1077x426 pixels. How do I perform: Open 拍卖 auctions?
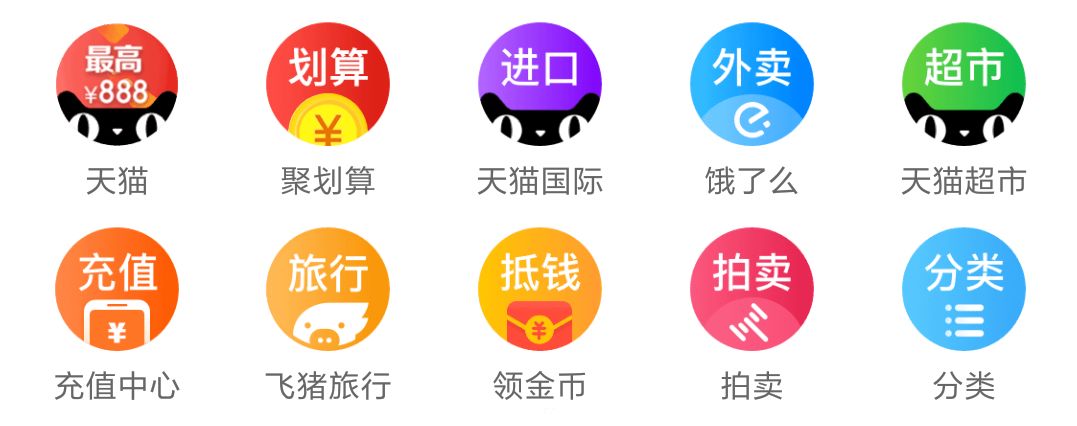tap(752, 290)
